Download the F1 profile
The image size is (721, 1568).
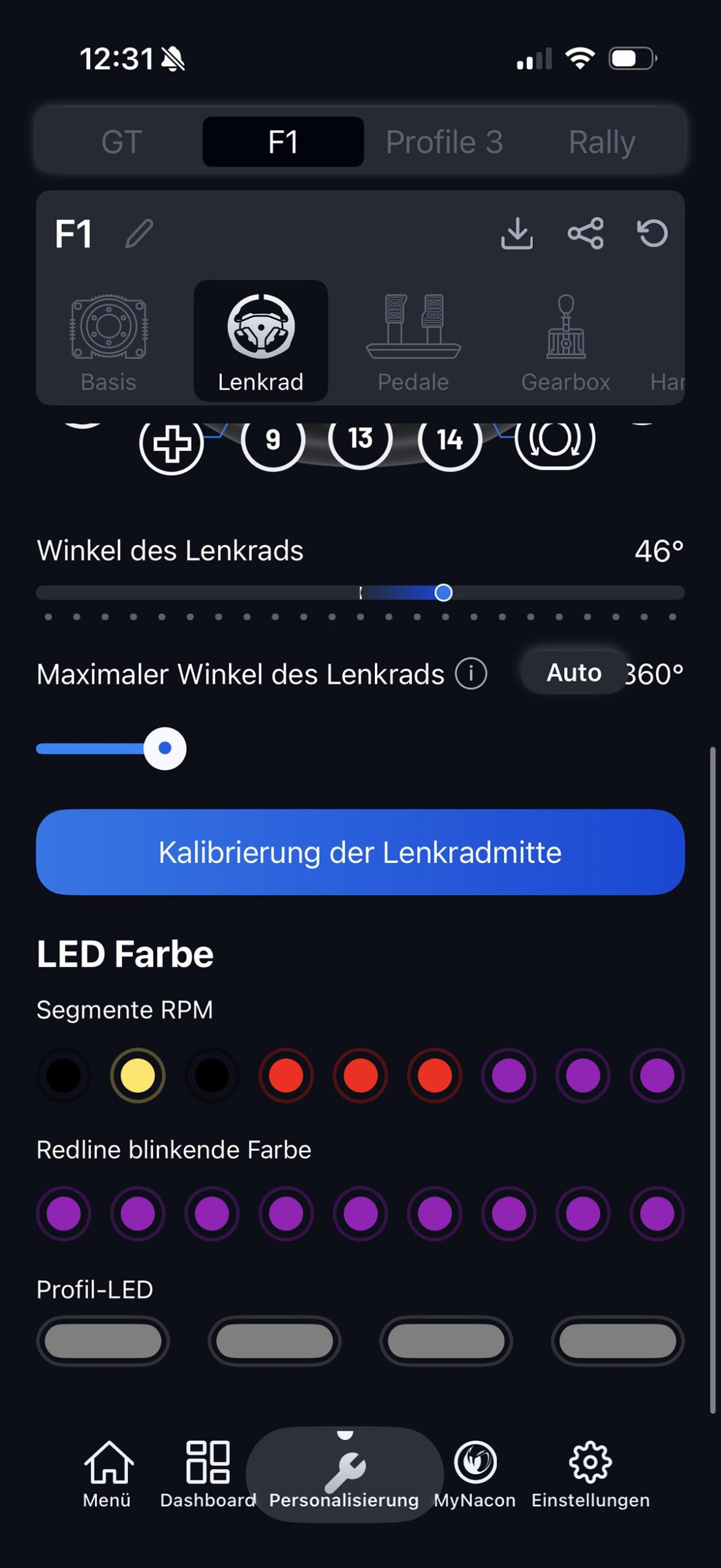coord(517,233)
